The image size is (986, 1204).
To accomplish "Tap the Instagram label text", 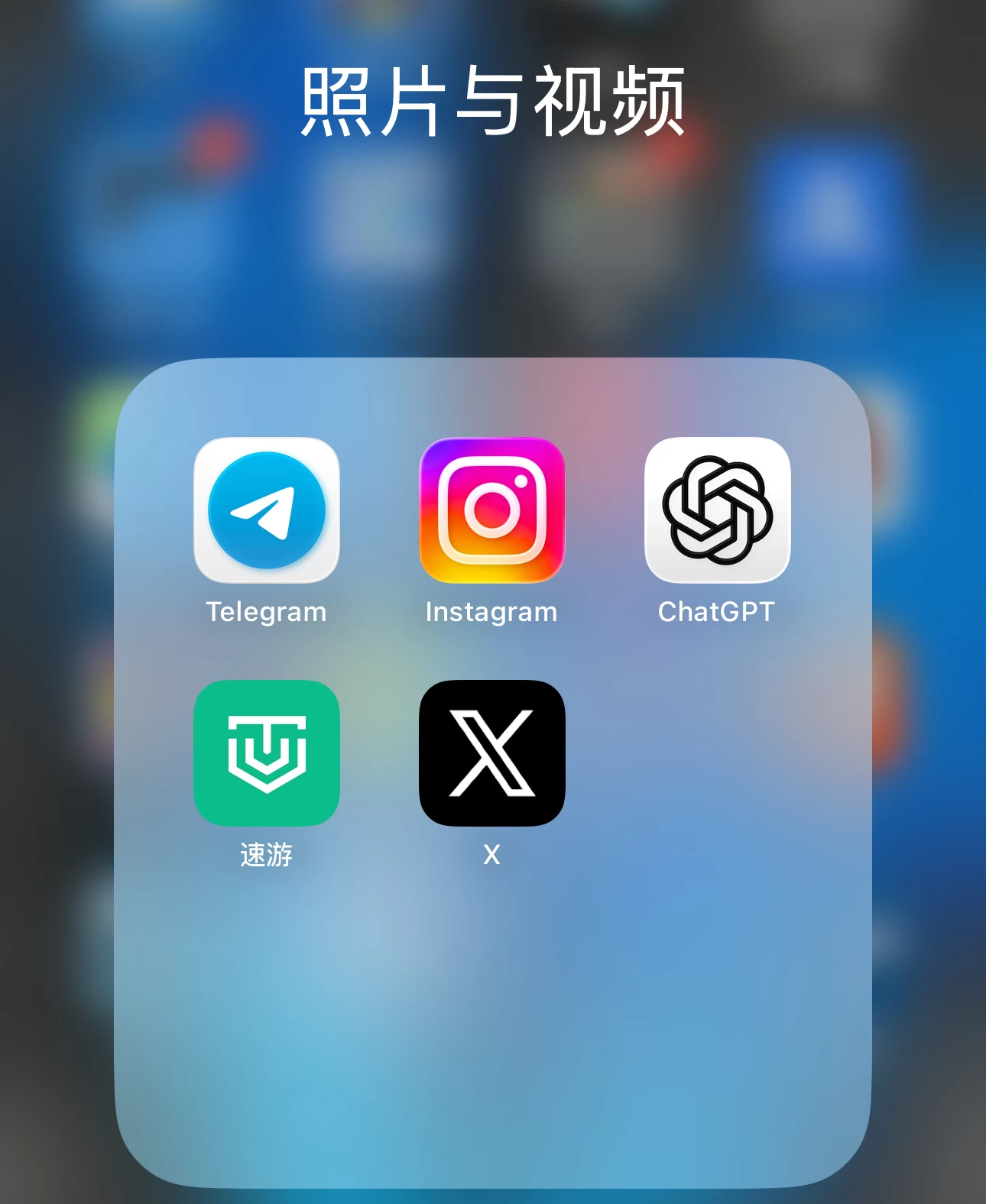I will tap(492, 610).
